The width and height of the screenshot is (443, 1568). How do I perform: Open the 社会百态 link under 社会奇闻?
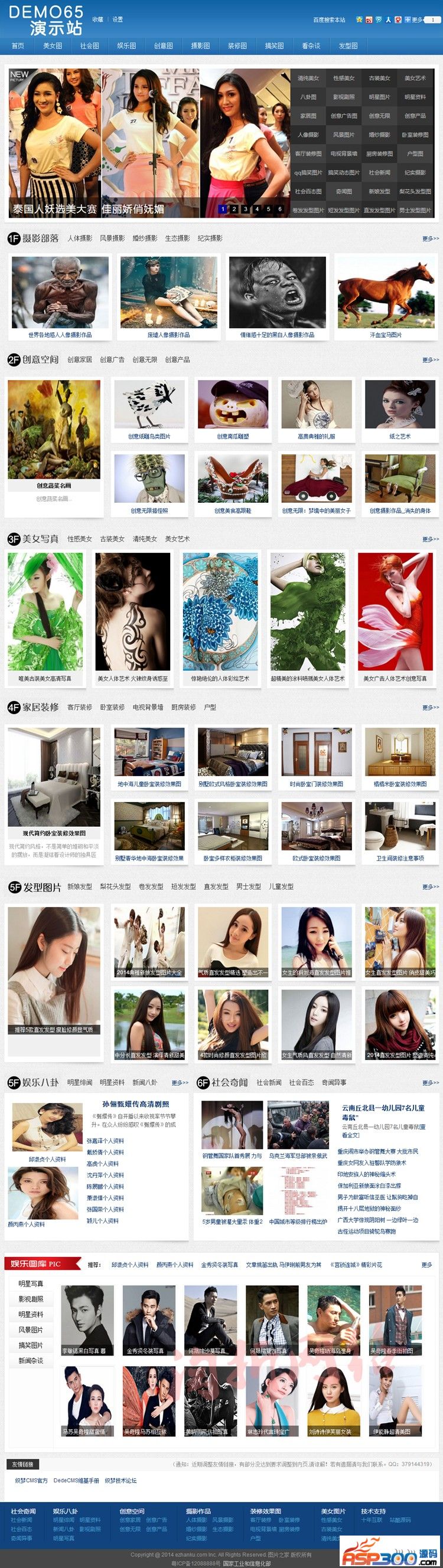tap(301, 1082)
